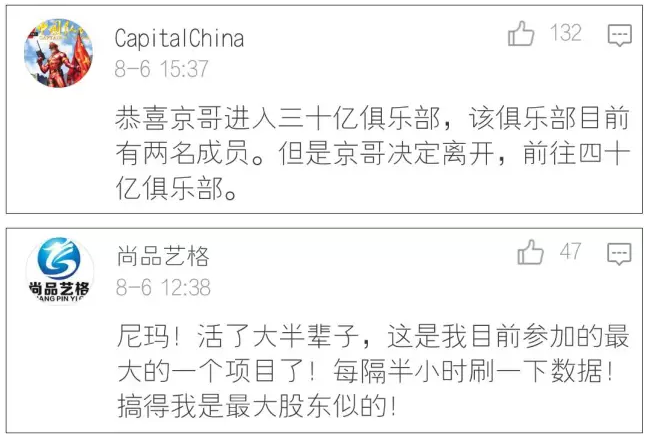The height and width of the screenshot is (439, 648).
Task: Reply to CapitalChina's comment
Action: (x=619, y=36)
